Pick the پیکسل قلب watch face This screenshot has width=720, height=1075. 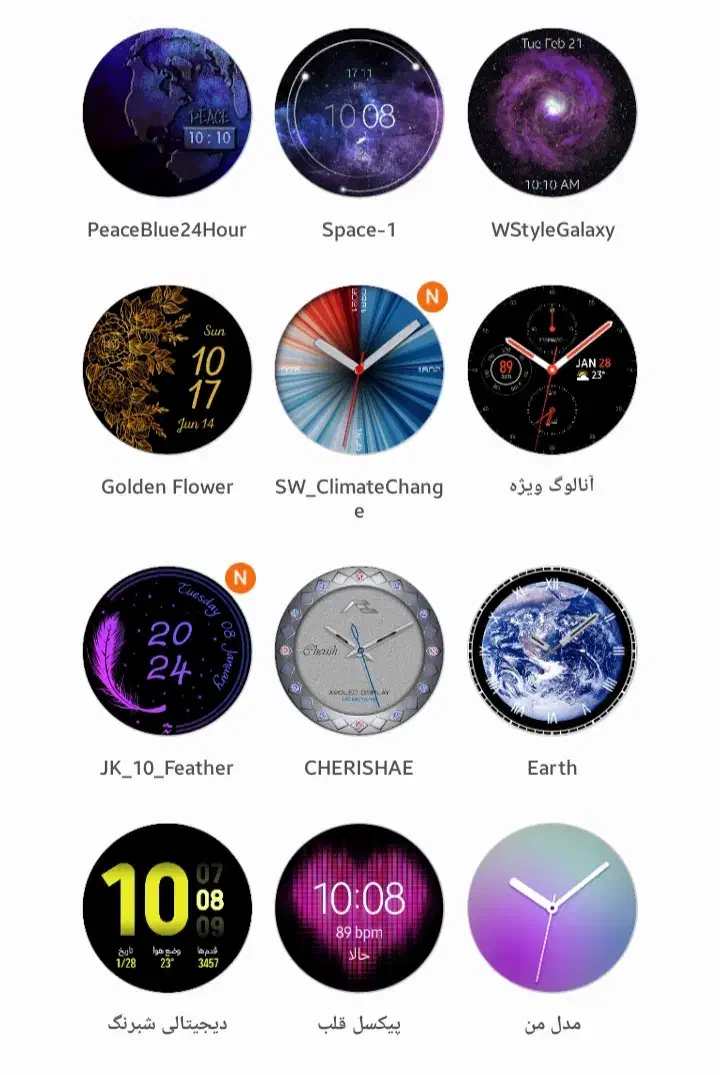point(359,908)
